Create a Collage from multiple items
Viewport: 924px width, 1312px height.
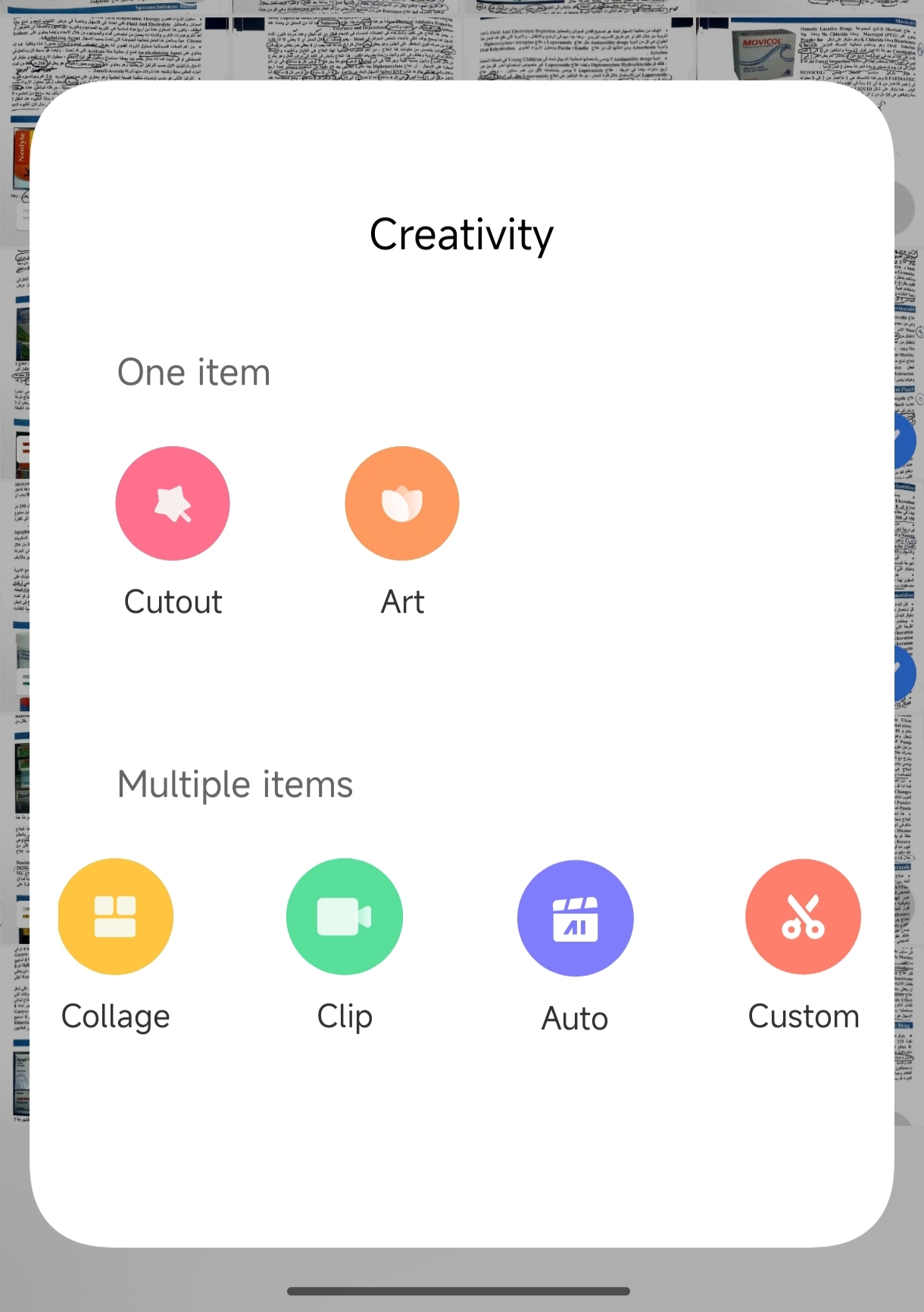tap(115, 916)
